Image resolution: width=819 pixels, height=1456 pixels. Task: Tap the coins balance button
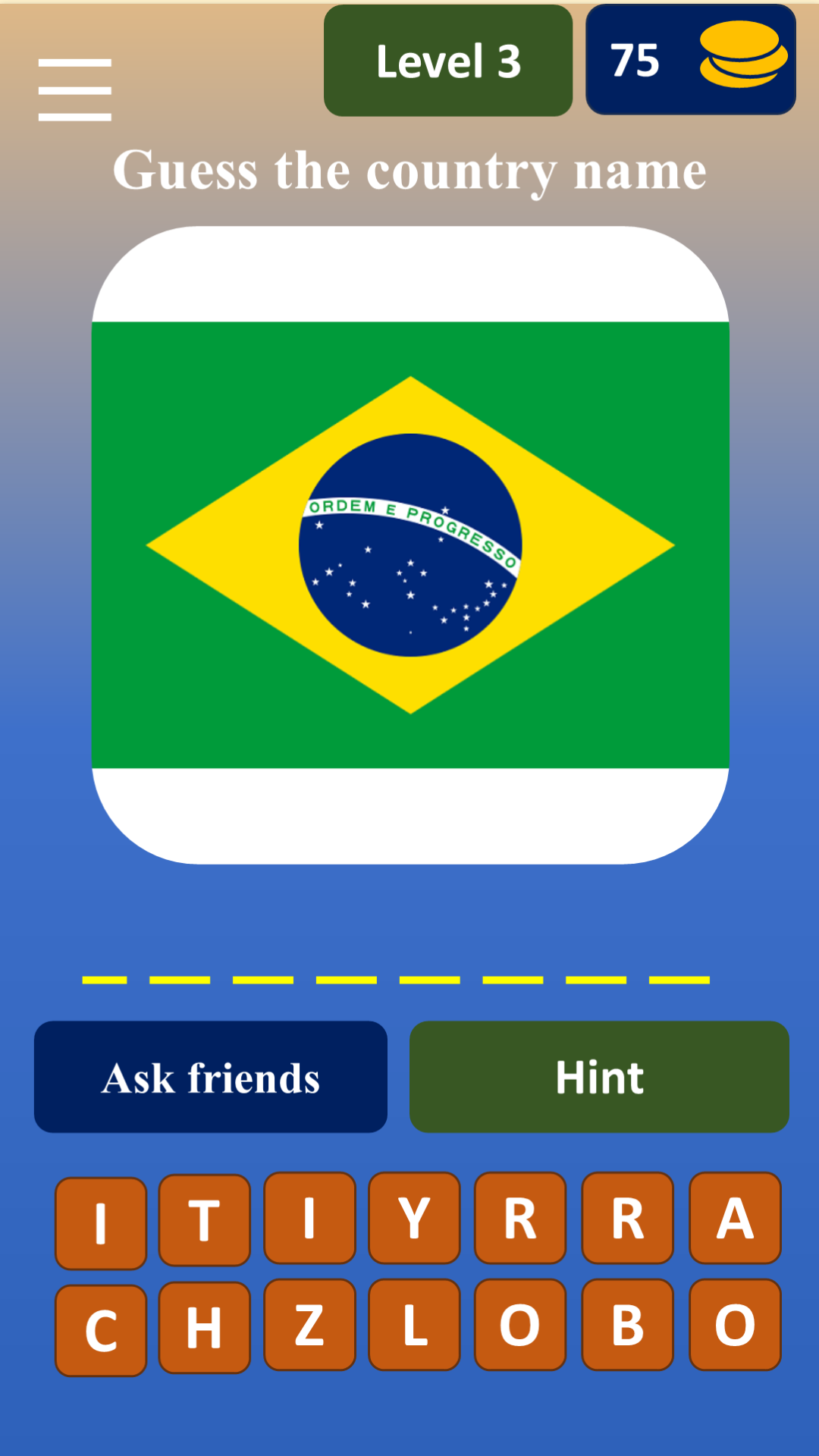[690, 60]
